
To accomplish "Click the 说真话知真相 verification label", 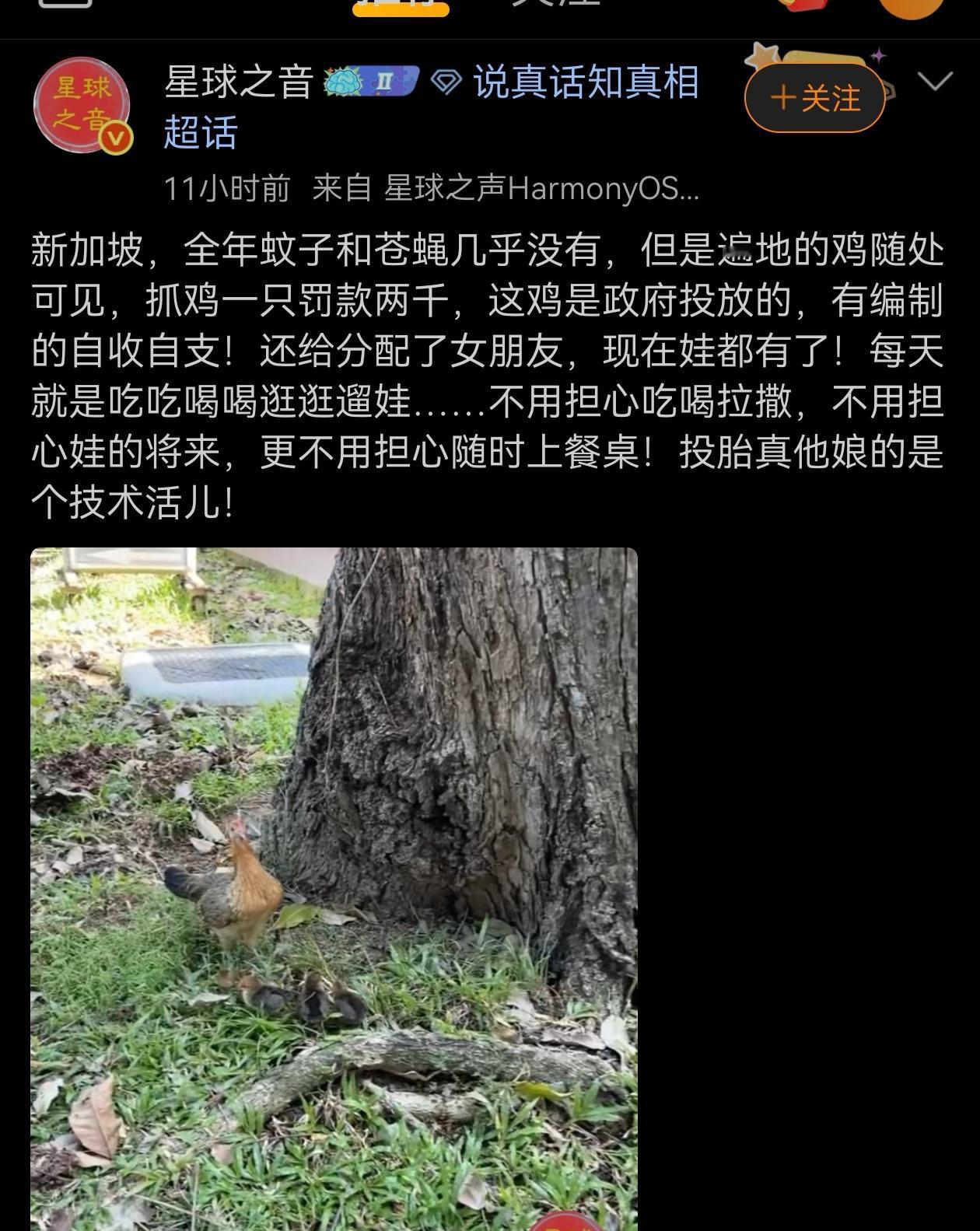I will pyautogui.click(x=583, y=82).
